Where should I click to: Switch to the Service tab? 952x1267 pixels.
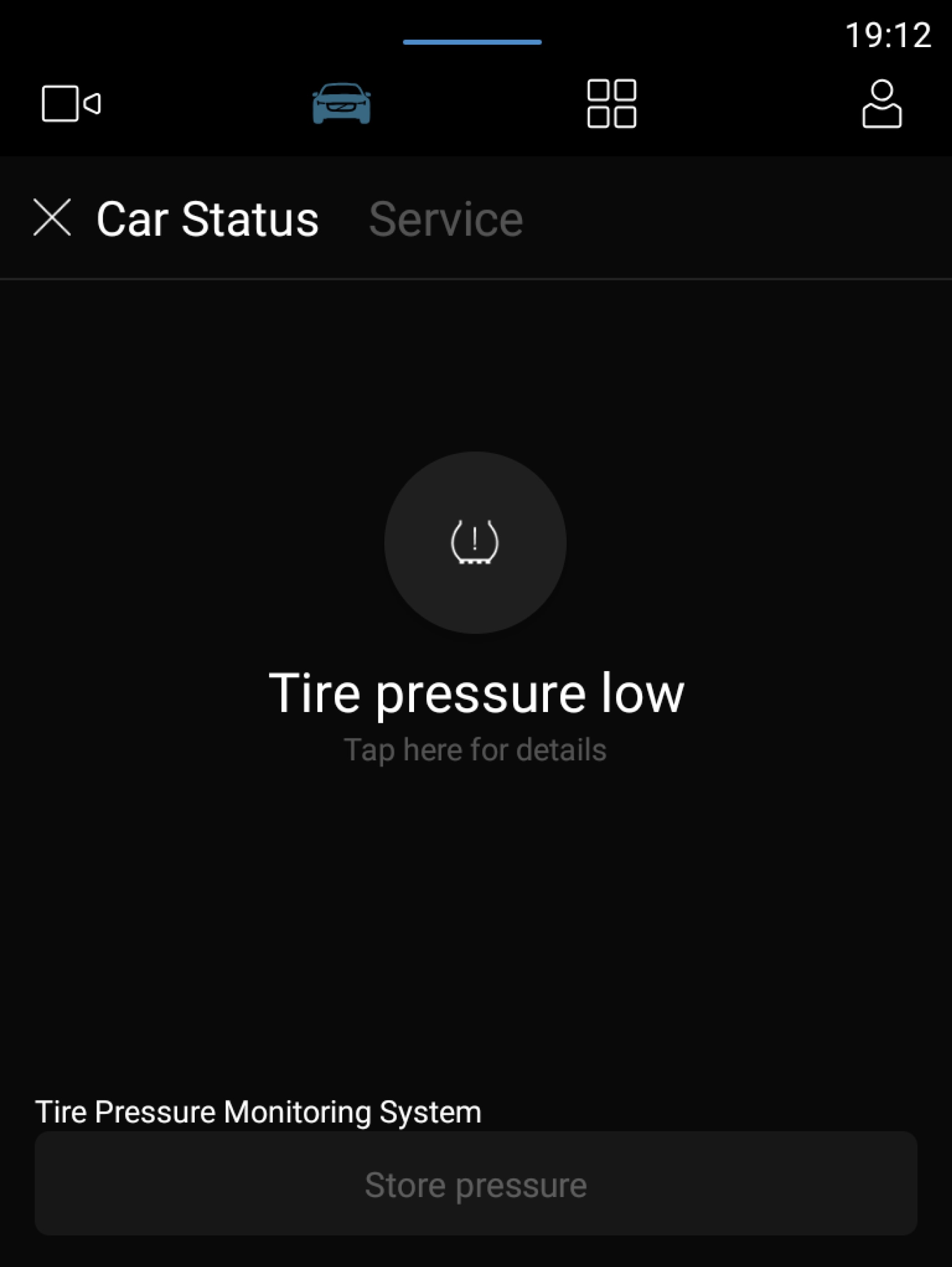pos(445,219)
